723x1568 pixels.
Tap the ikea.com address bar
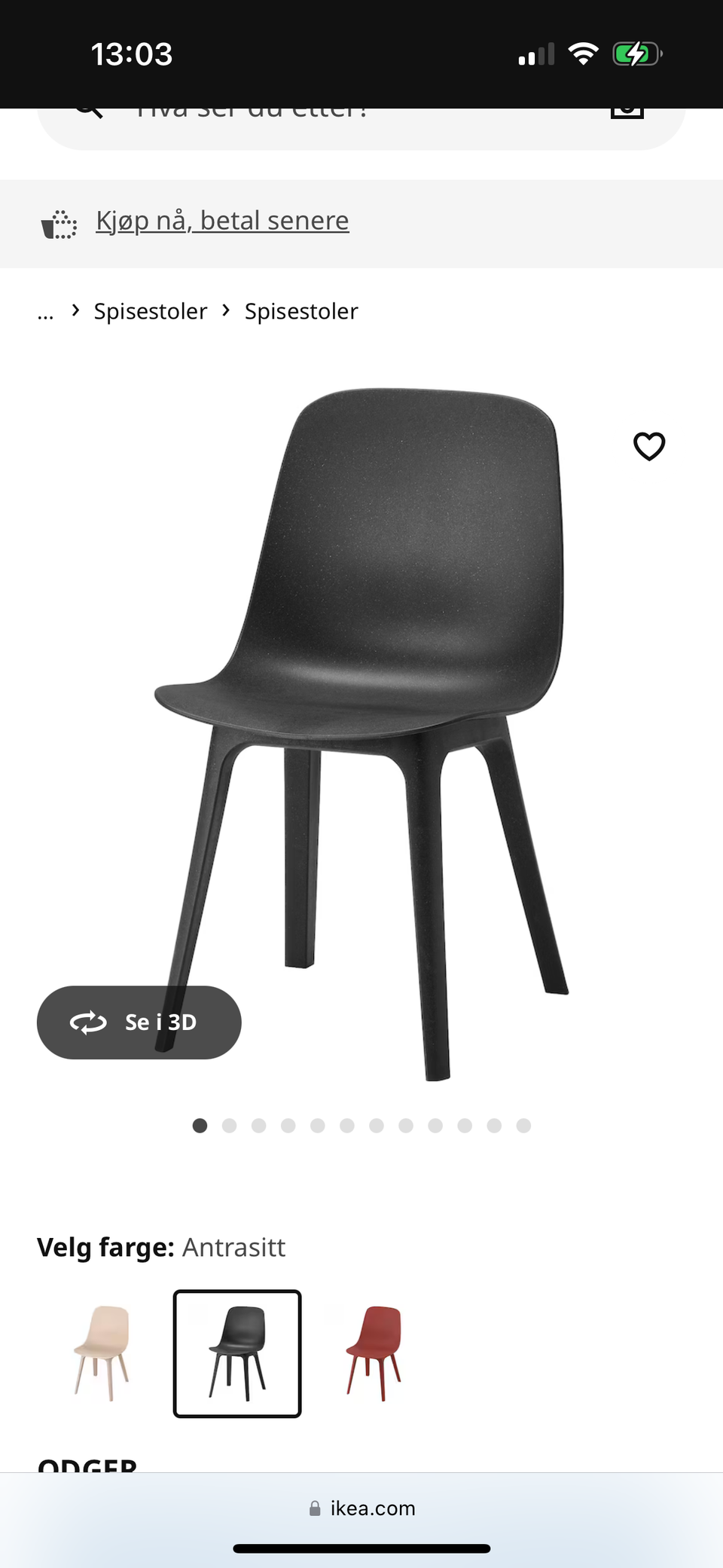pyautogui.click(x=363, y=1508)
